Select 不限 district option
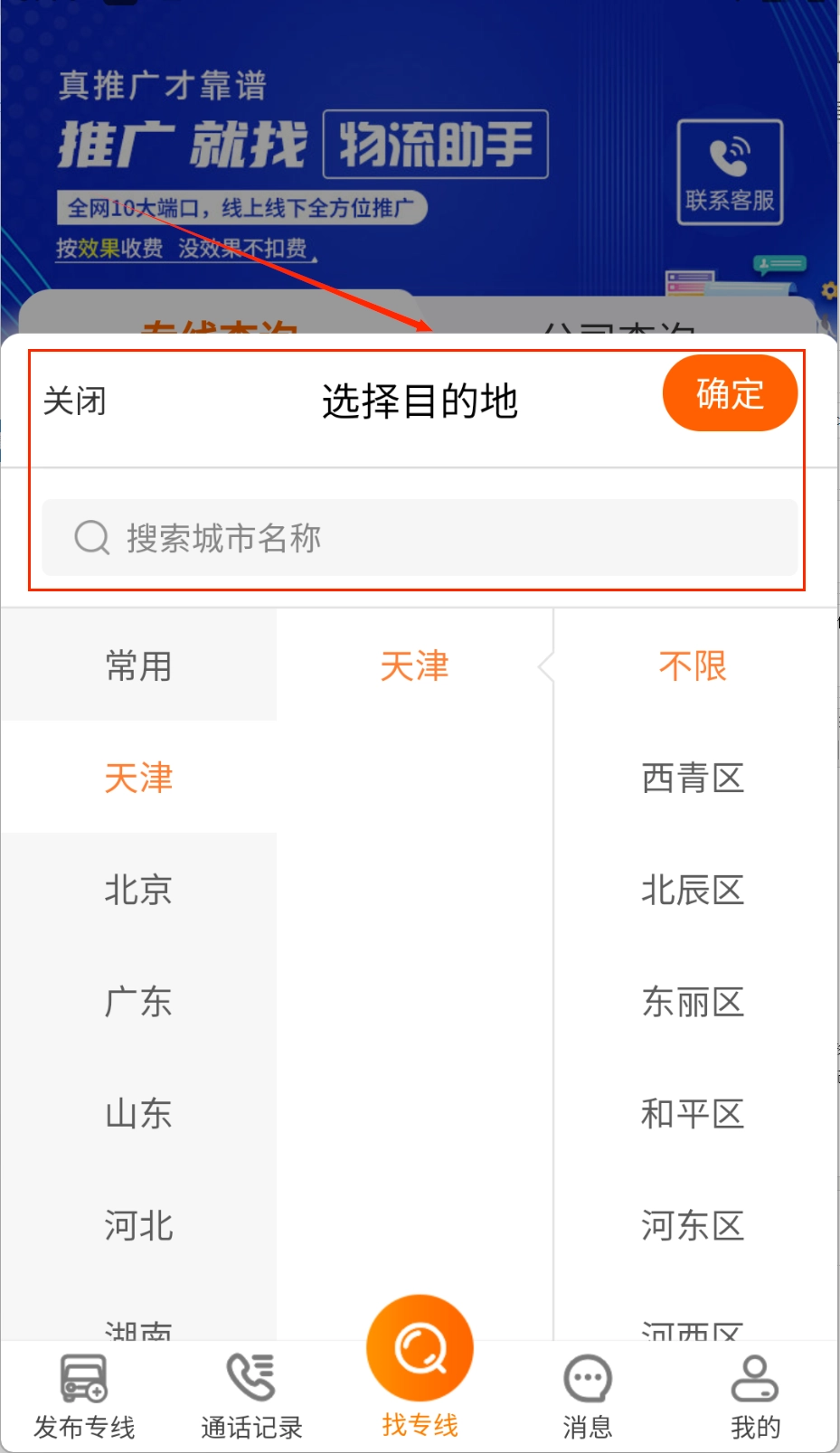840x1453 pixels. pyautogui.click(x=693, y=666)
